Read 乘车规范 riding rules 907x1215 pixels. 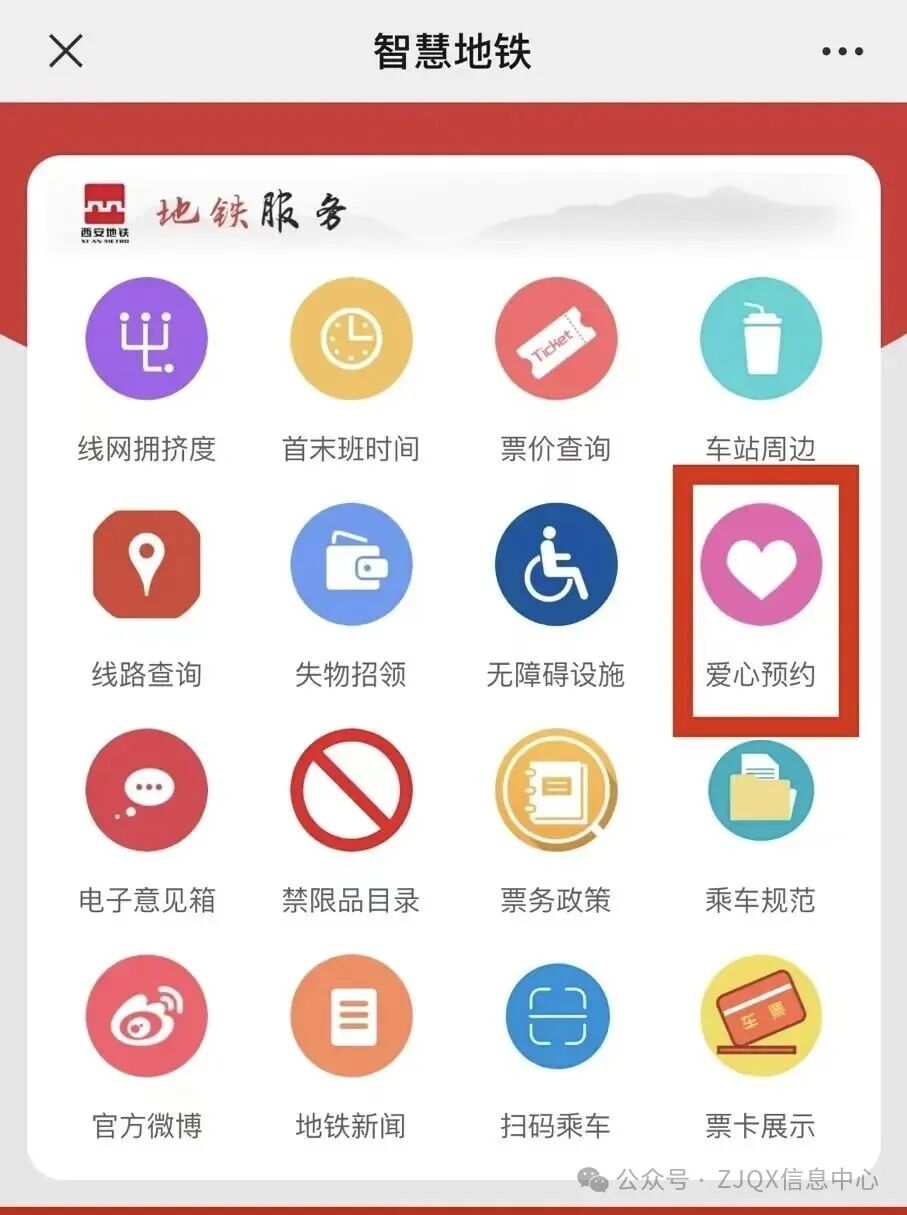point(760,790)
